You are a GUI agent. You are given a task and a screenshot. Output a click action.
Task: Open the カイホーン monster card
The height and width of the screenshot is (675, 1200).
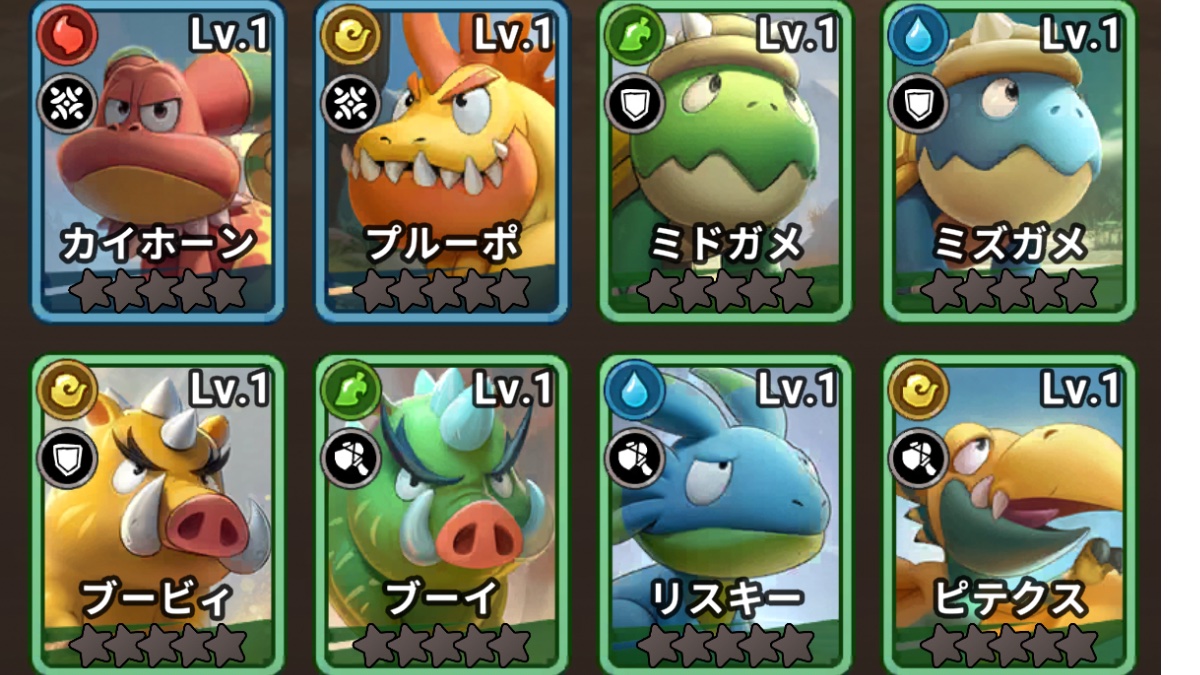158,160
